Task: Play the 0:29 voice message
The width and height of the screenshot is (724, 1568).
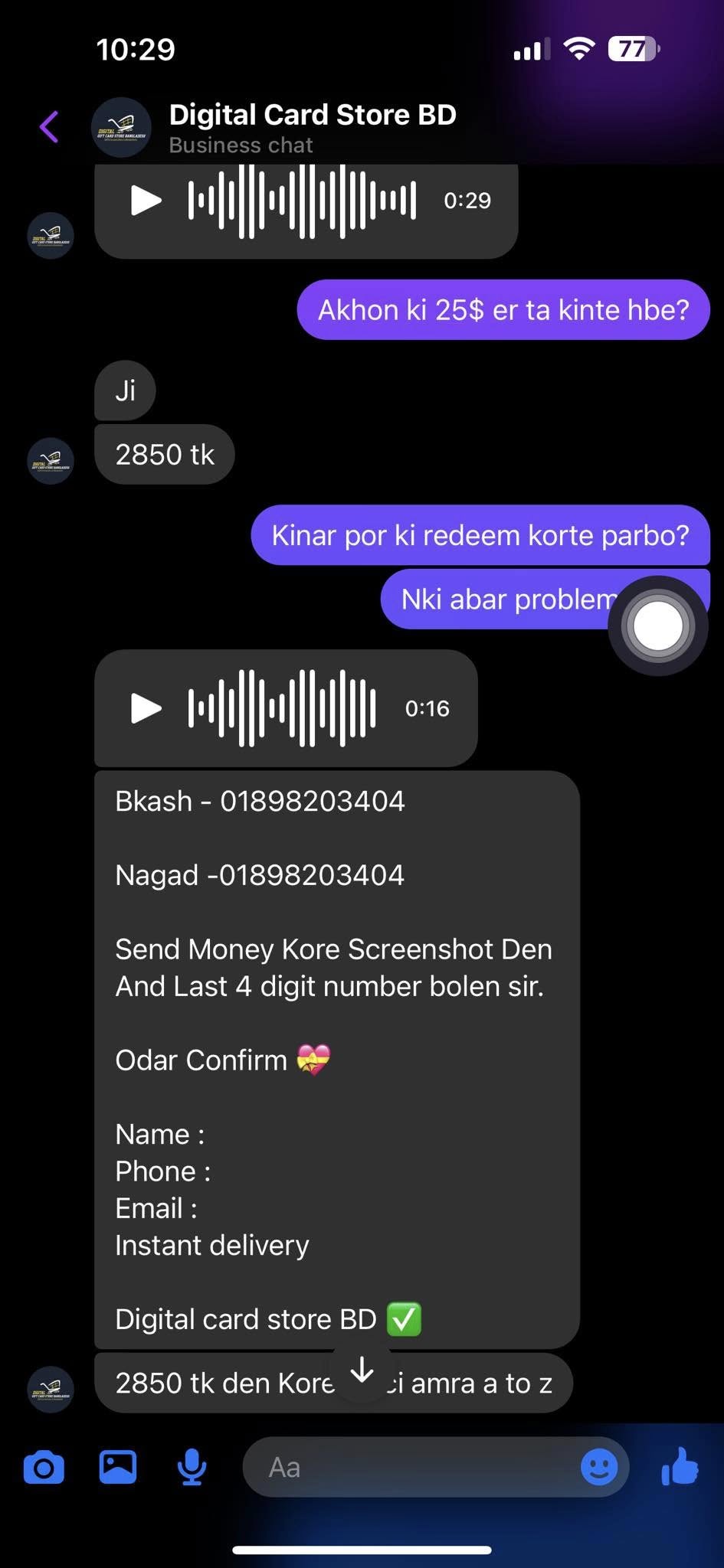Action: click(x=146, y=201)
